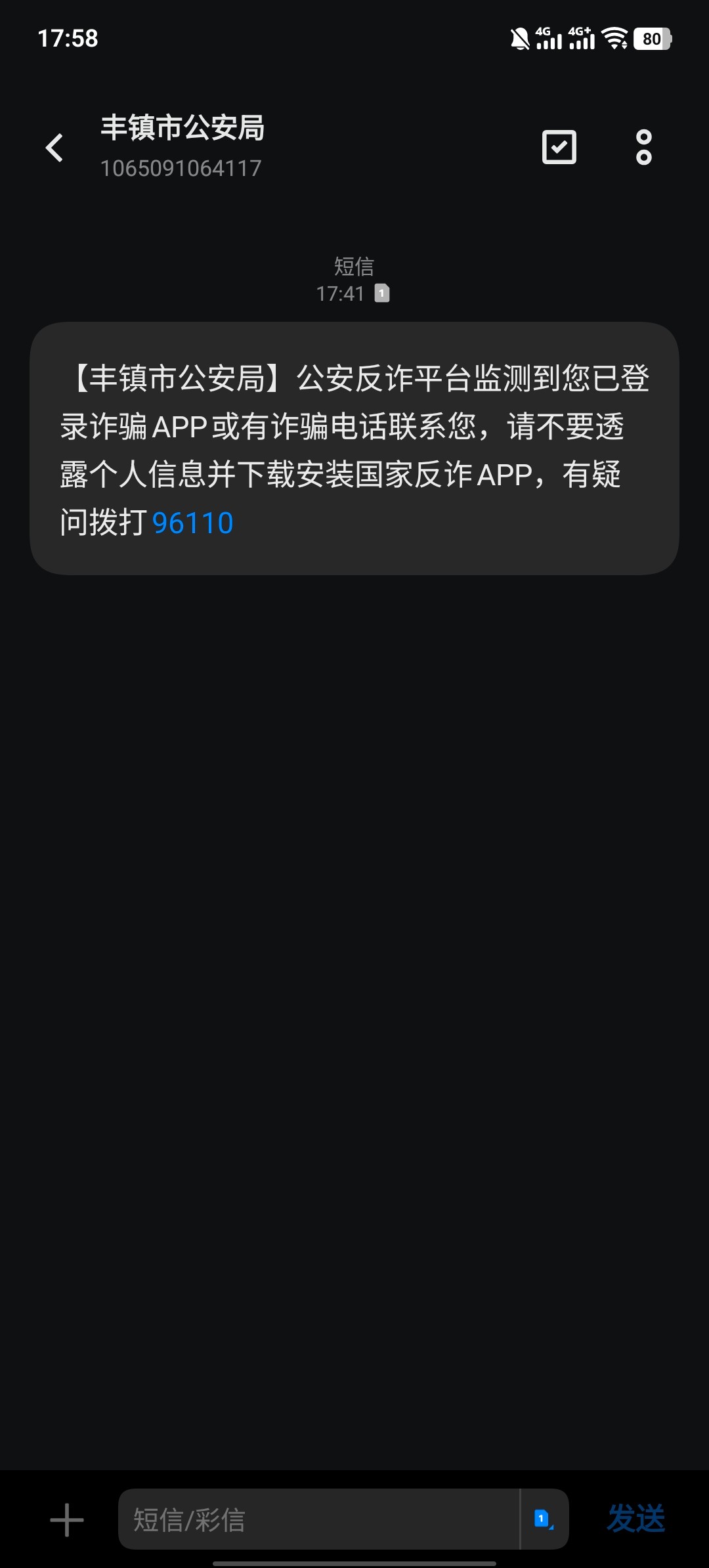Call the linked number 96110
This screenshot has height=1568, width=709.
[192, 523]
